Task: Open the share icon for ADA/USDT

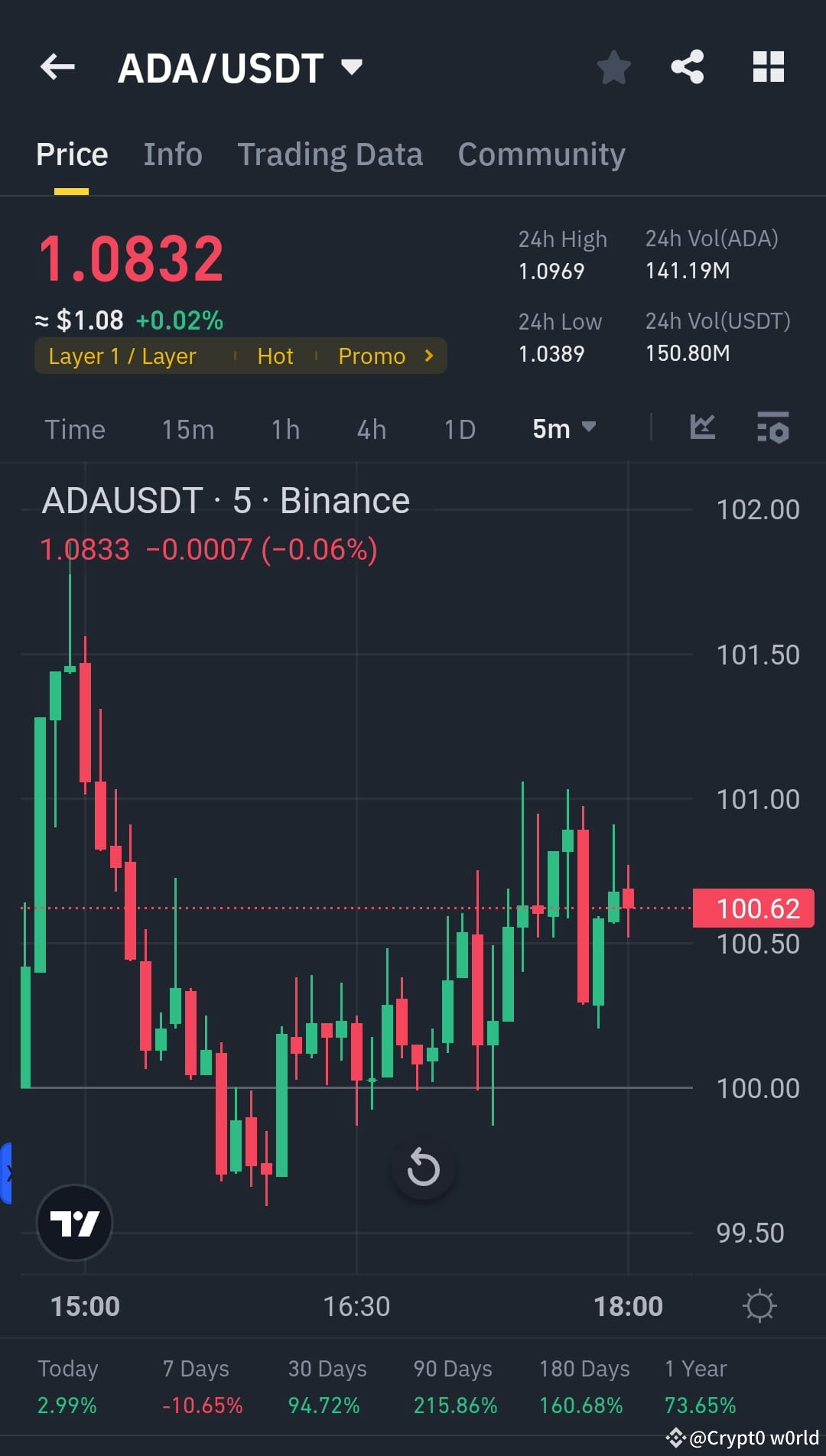Action: (687, 67)
